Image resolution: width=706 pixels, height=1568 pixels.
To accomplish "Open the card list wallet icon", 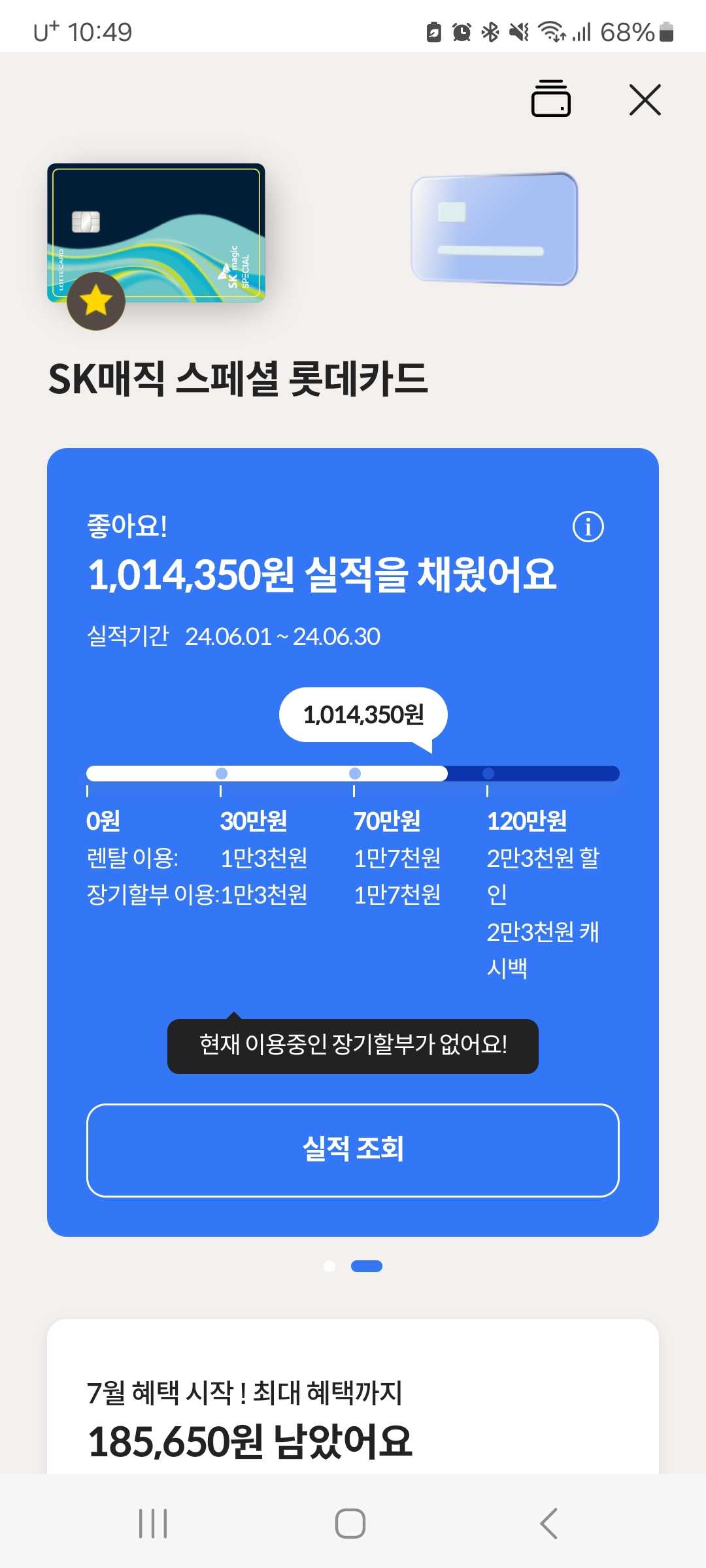I will click(x=550, y=99).
